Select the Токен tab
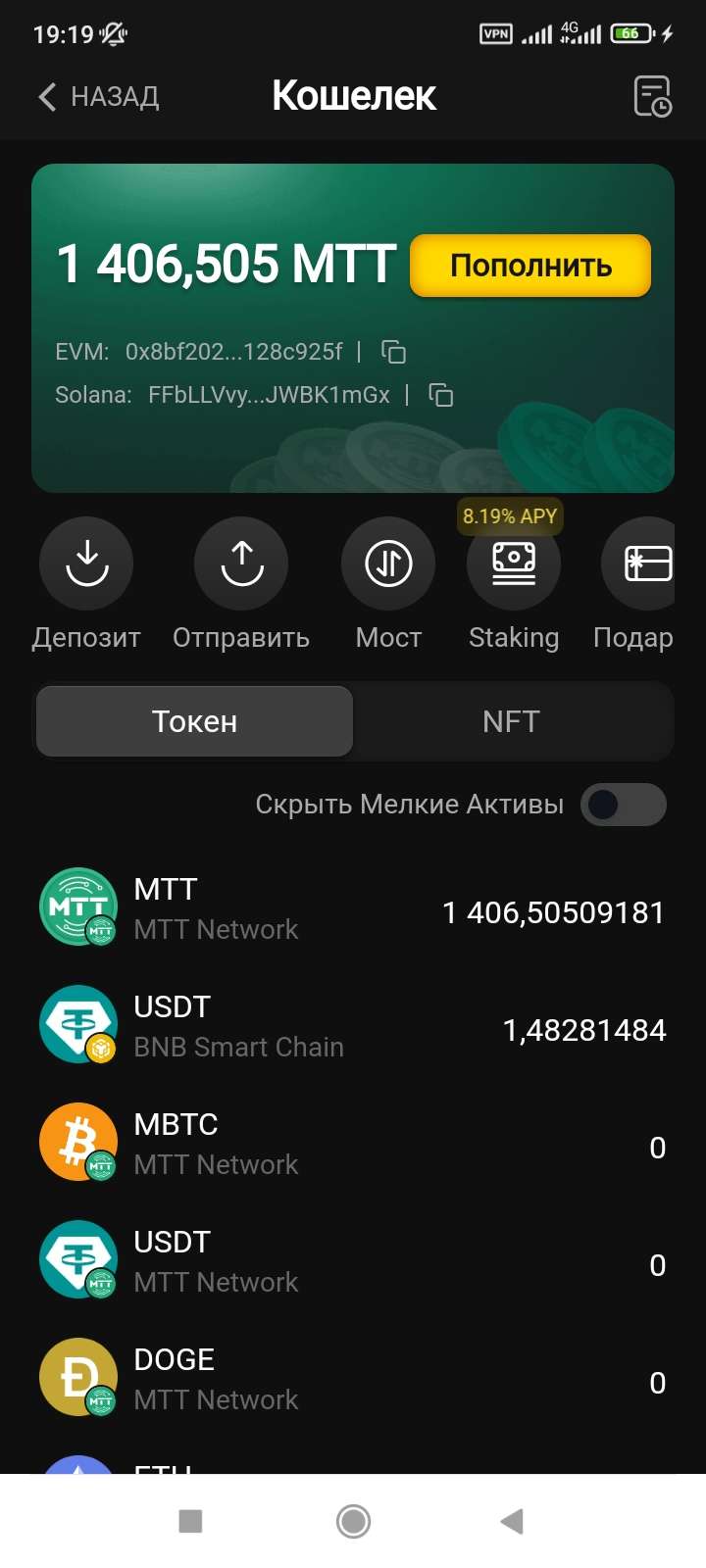Viewport: 706px width, 1568px height. click(x=194, y=721)
